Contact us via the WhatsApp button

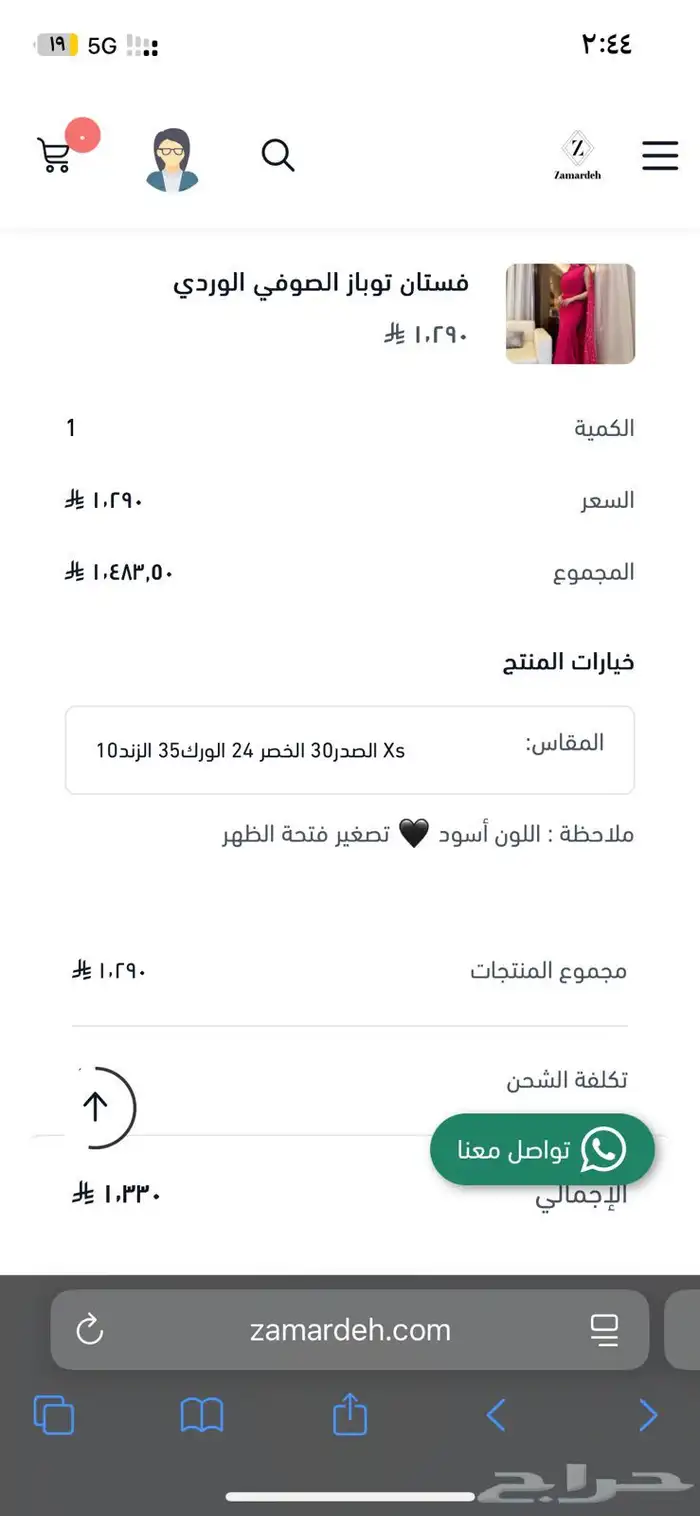point(542,1150)
